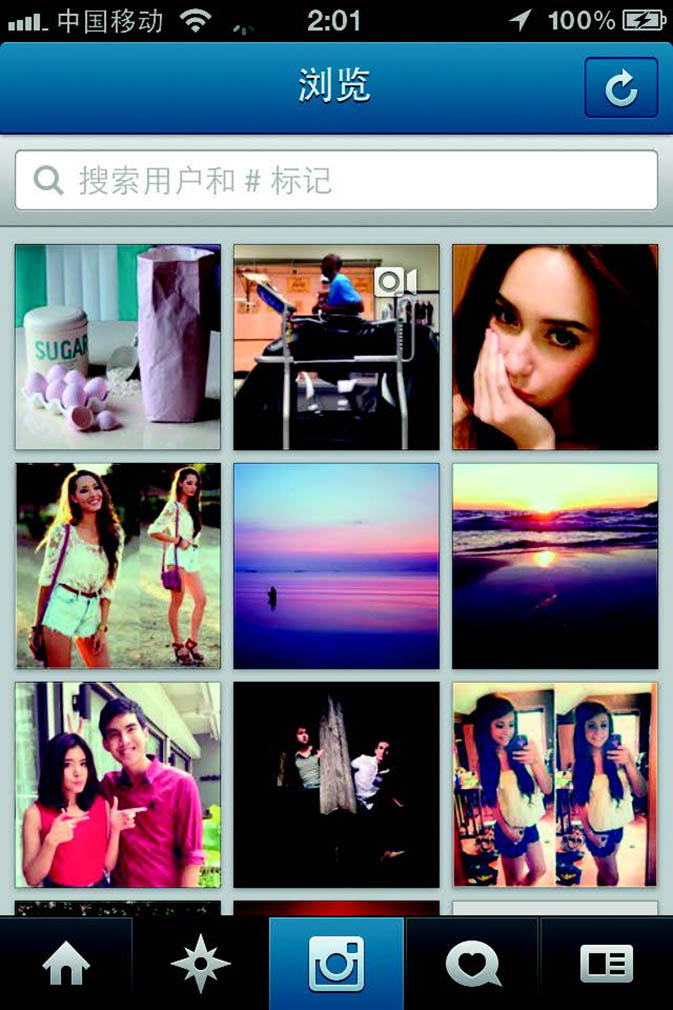View the lace top and denim shorts photo

118,566
